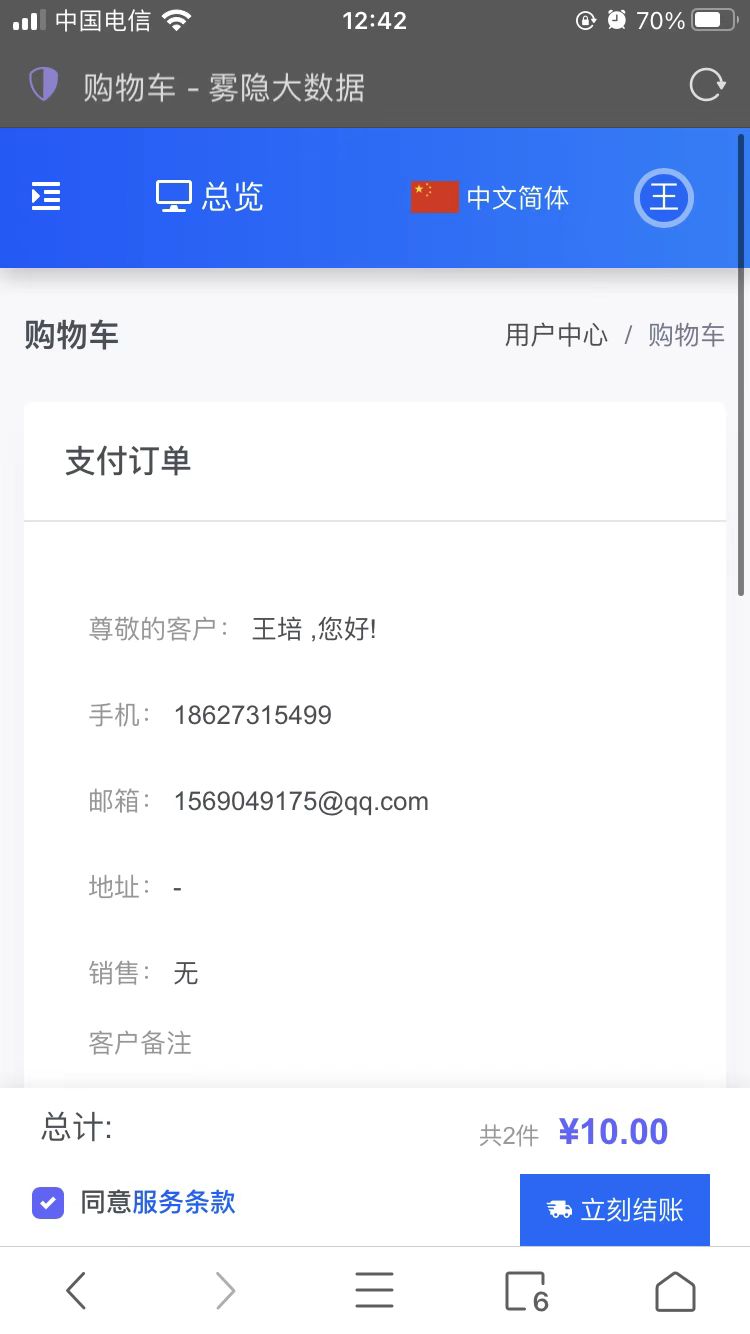The image size is (750, 1334).
Task: Open the sidebar menu toggle
Action: tap(46, 197)
